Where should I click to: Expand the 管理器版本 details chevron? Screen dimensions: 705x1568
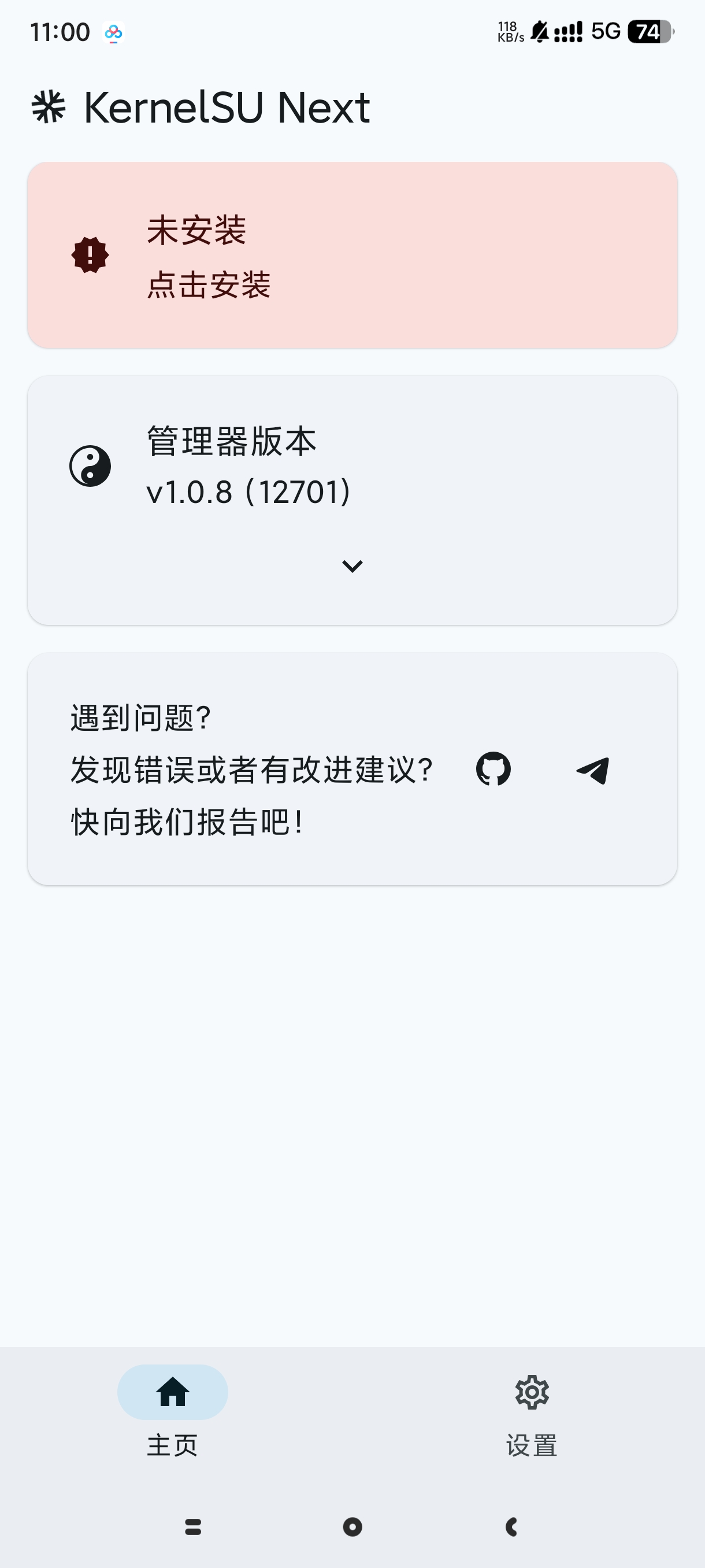click(352, 566)
